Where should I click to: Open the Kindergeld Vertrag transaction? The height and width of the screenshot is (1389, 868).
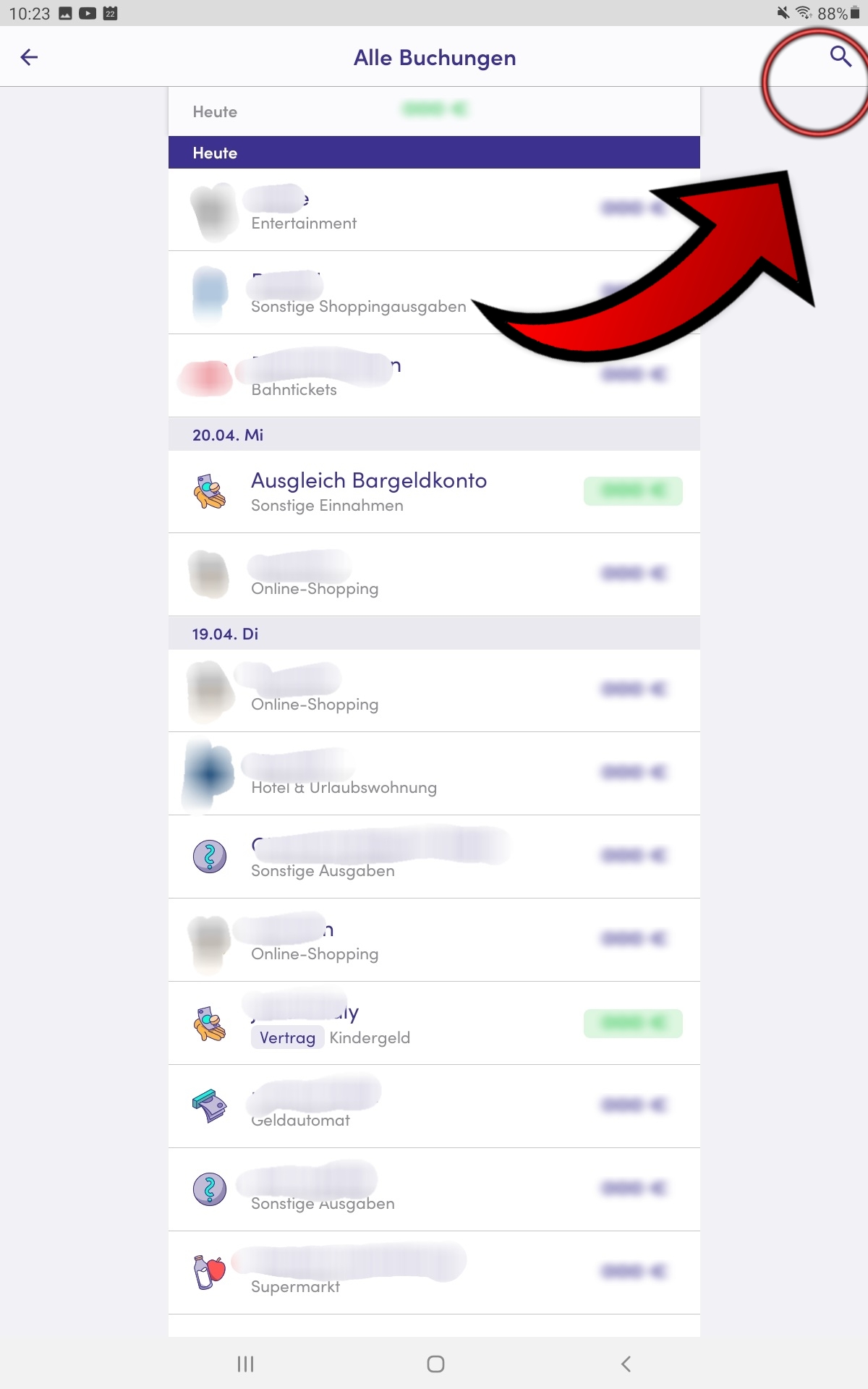coord(434,1024)
